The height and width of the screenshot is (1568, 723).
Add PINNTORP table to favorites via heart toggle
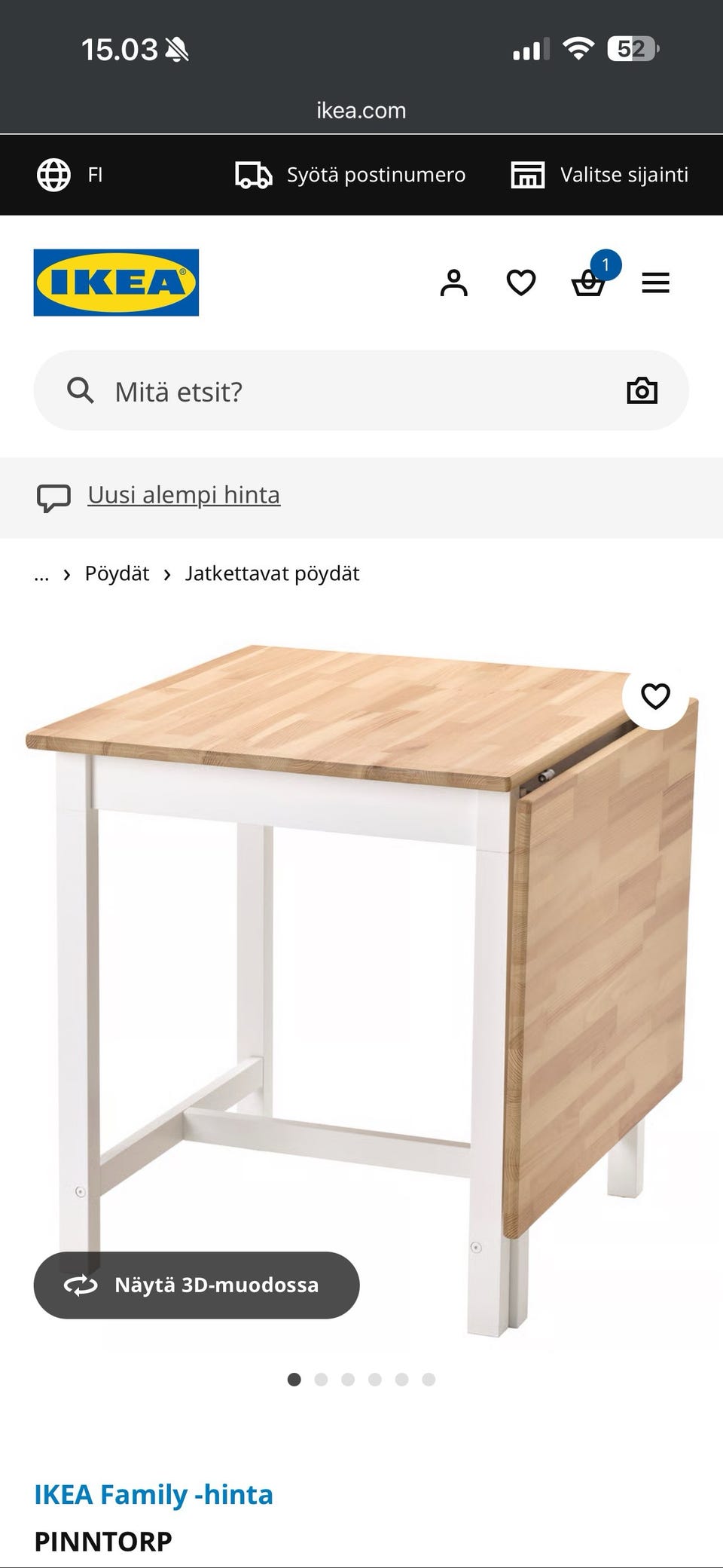657,695
